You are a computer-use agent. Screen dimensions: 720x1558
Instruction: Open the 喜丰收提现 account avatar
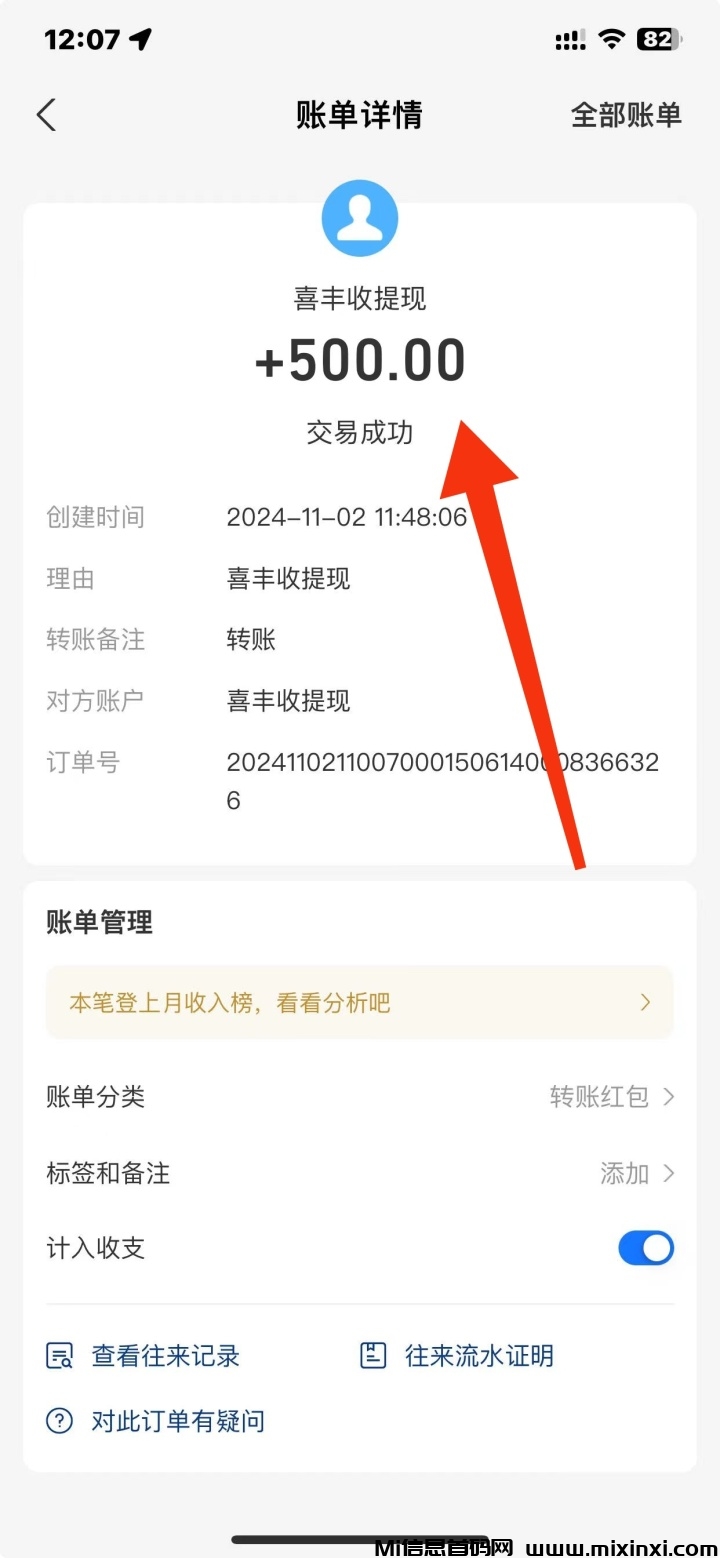coord(360,218)
